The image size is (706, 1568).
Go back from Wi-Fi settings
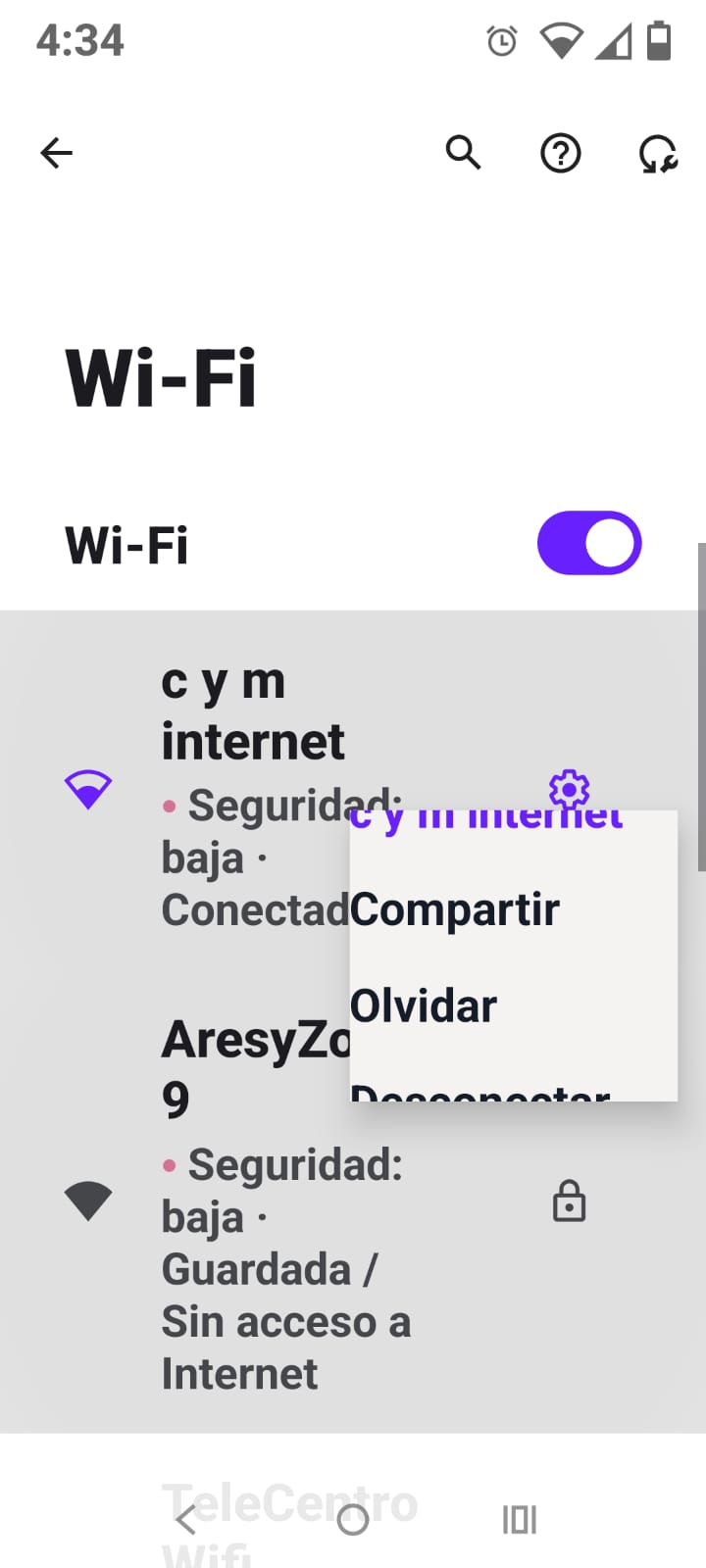57,153
